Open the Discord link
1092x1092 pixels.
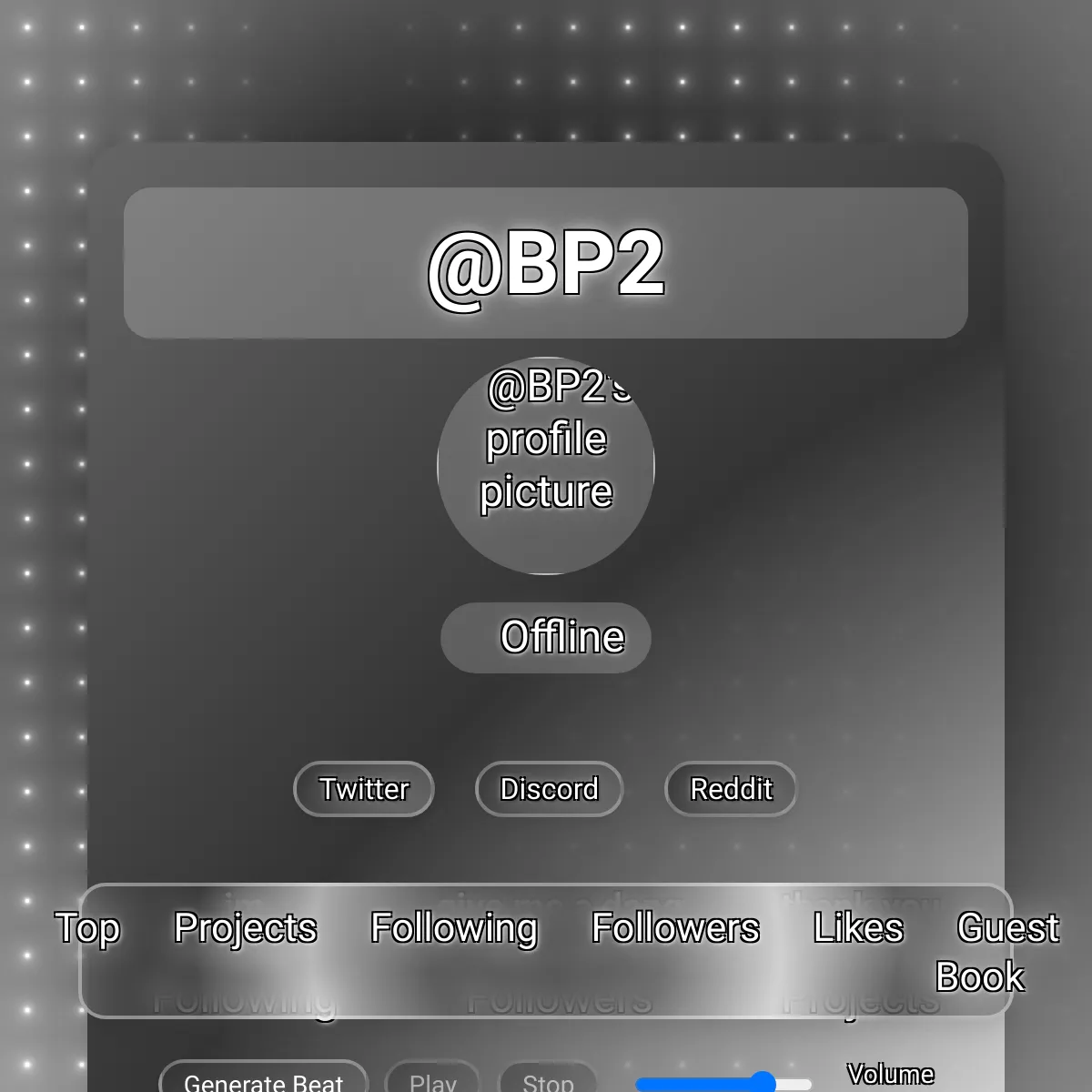tap(549, 789)
